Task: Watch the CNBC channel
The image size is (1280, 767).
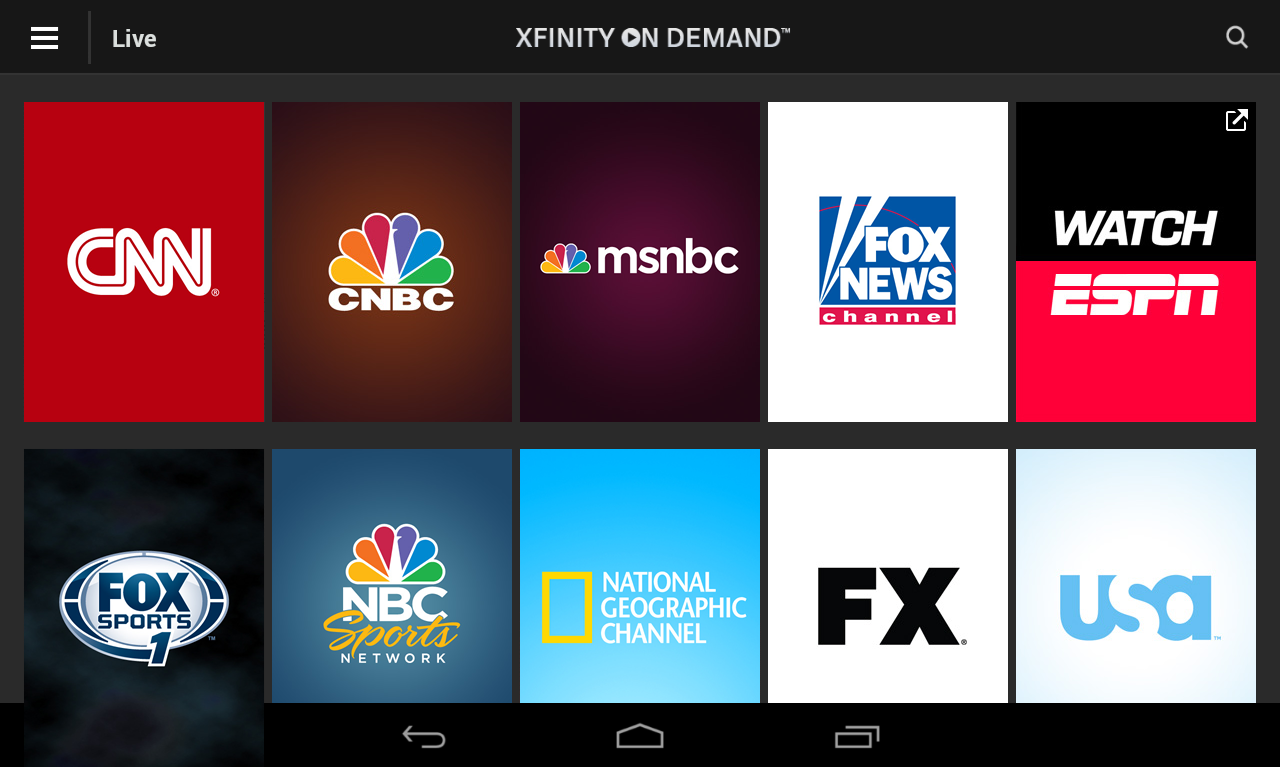Action: point(392,261)
